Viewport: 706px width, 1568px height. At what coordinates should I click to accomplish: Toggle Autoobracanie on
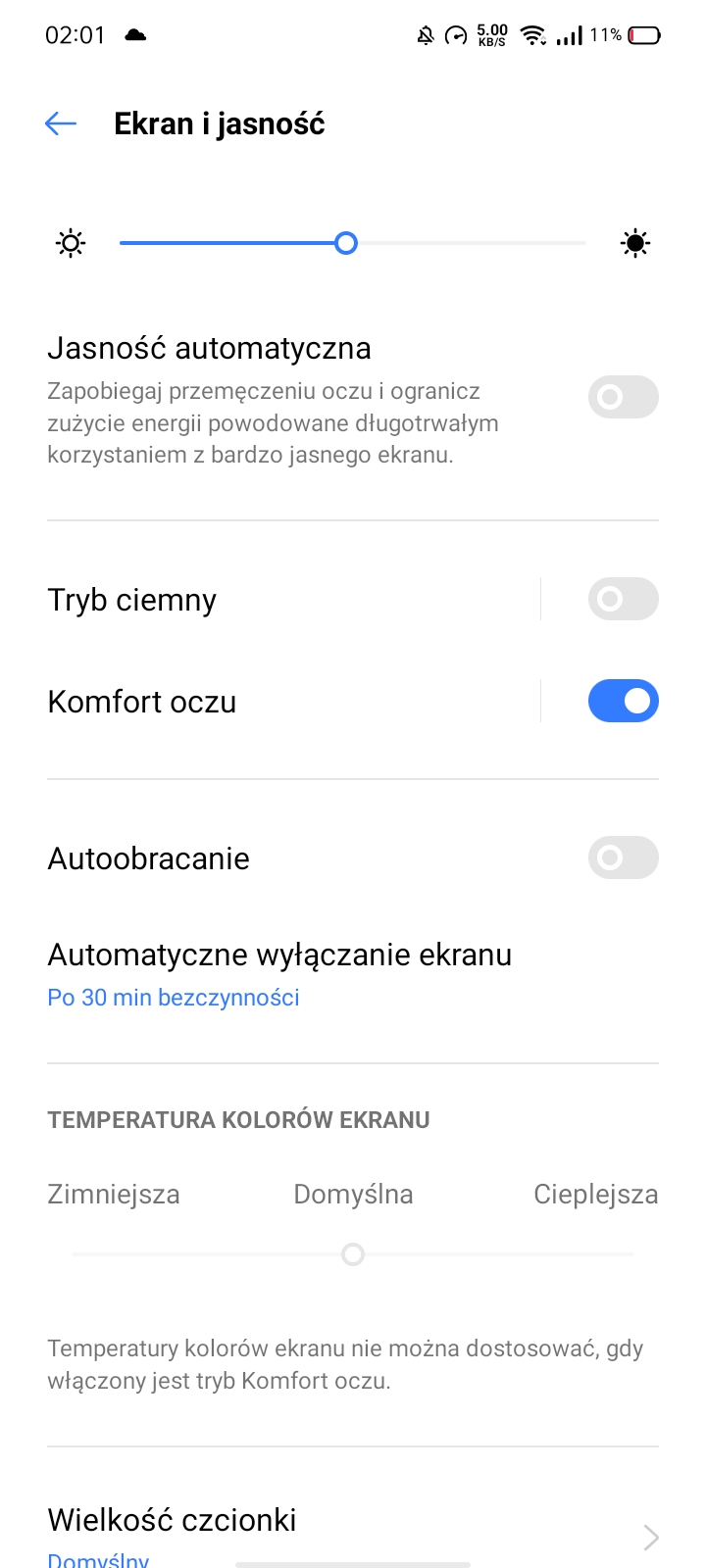(624, 857)
